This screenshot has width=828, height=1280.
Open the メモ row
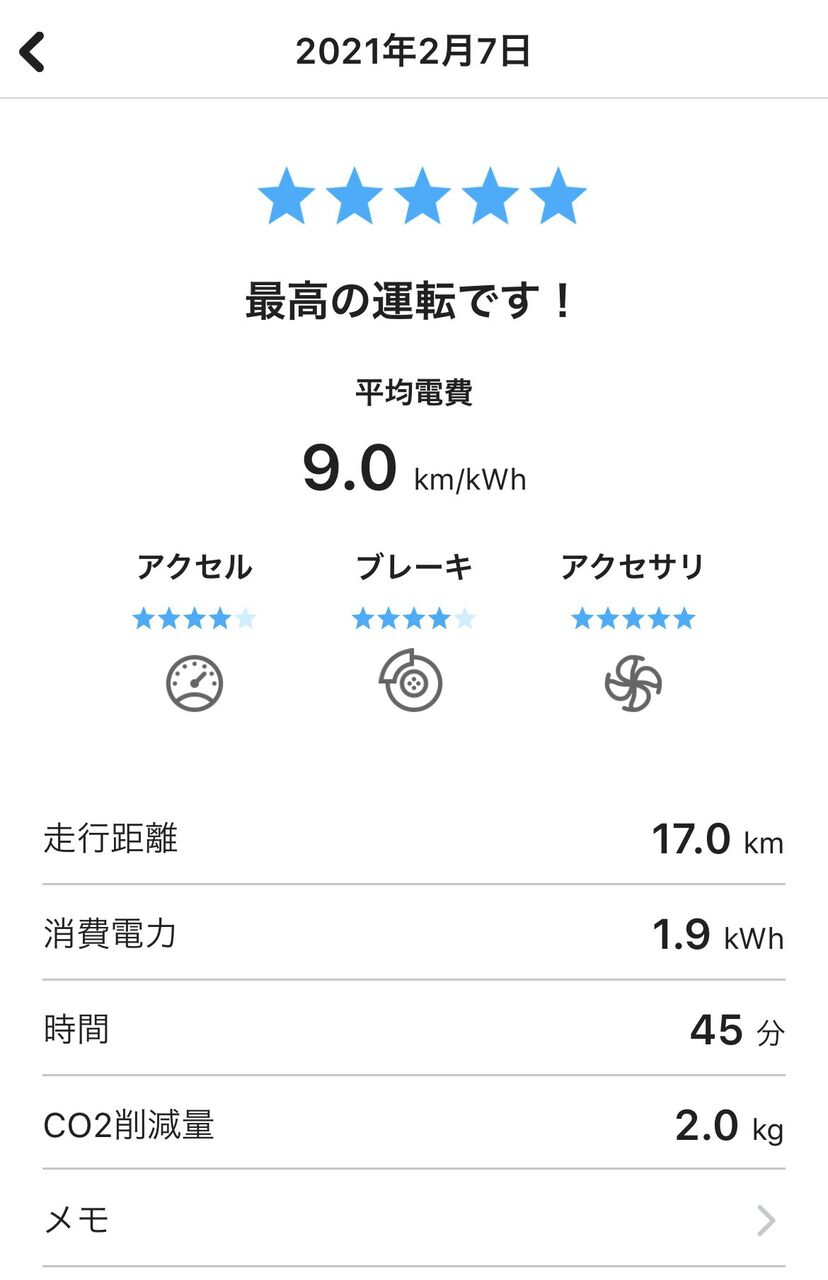[x=413, y=1219]
